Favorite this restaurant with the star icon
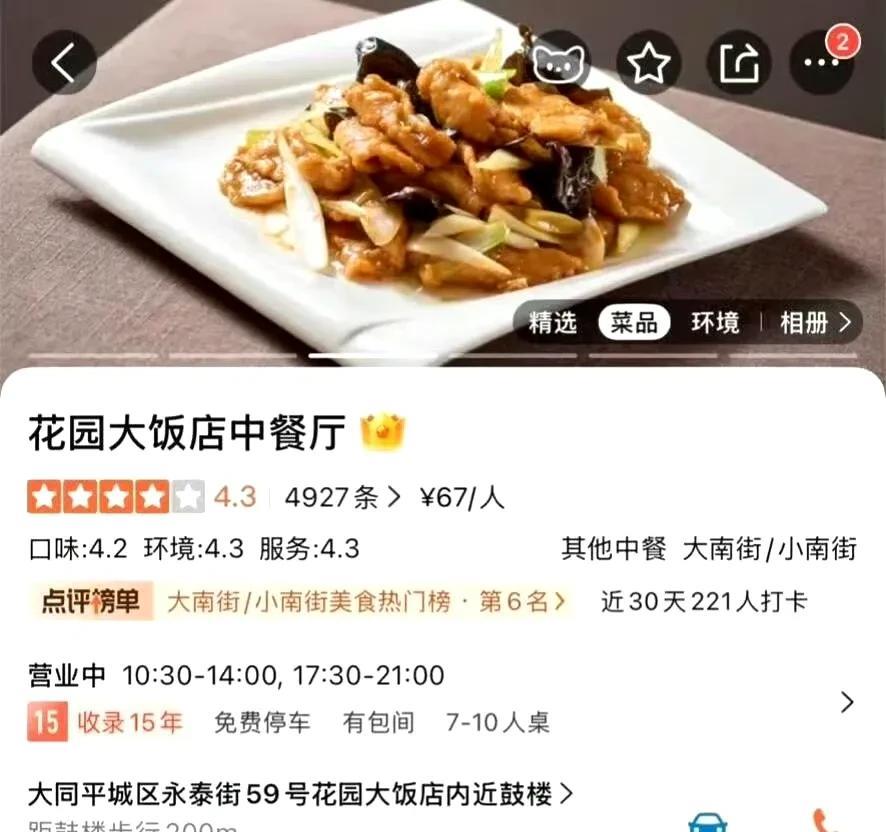Viewport: 886px width, 832px height. 648,63
